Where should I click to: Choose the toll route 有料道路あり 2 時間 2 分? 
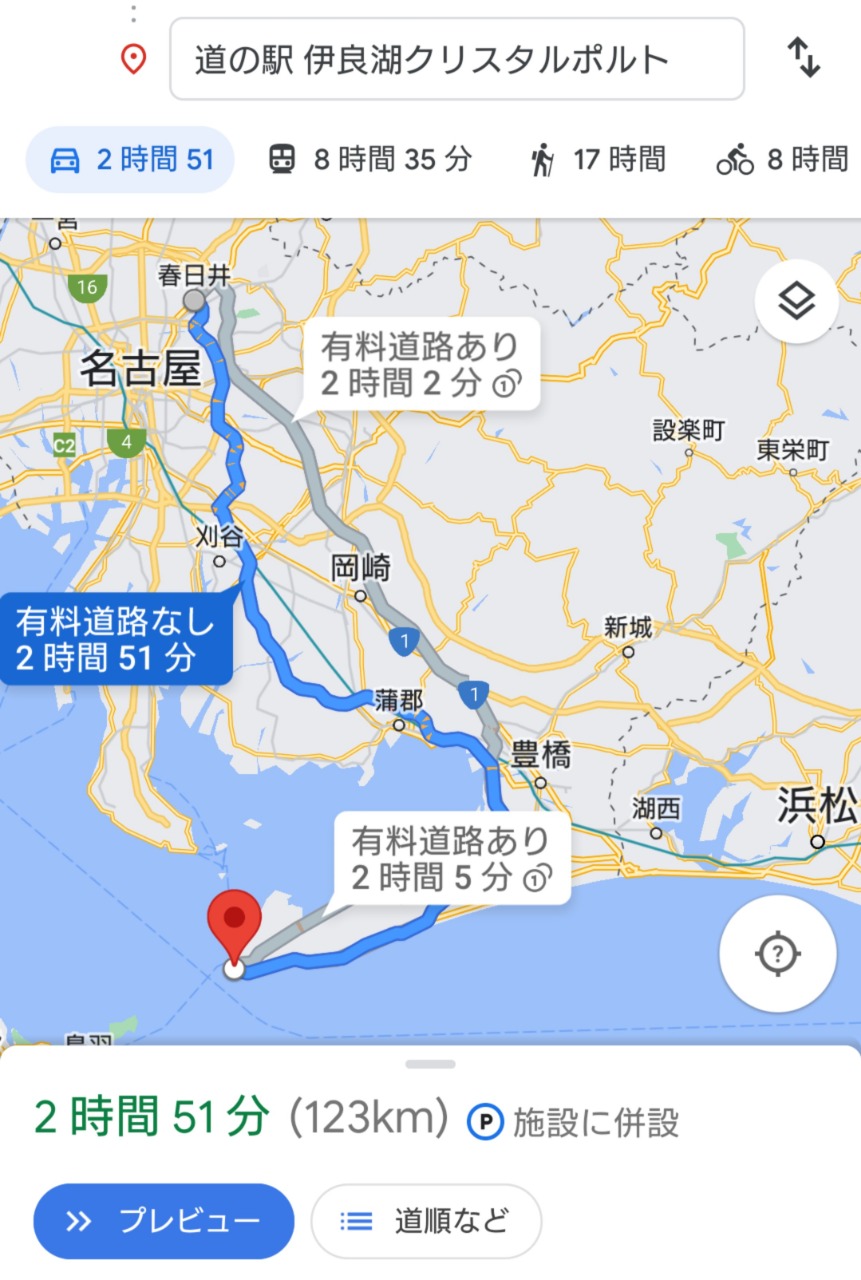(420, 365)
